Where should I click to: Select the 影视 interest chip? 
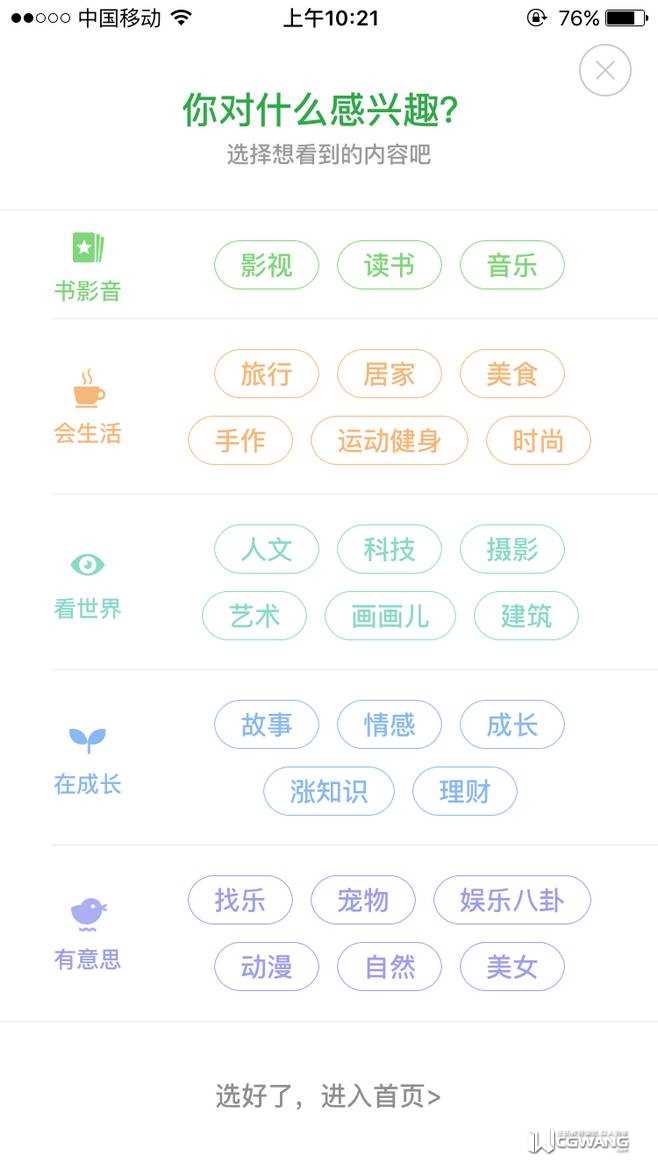[x=266, y=265]
